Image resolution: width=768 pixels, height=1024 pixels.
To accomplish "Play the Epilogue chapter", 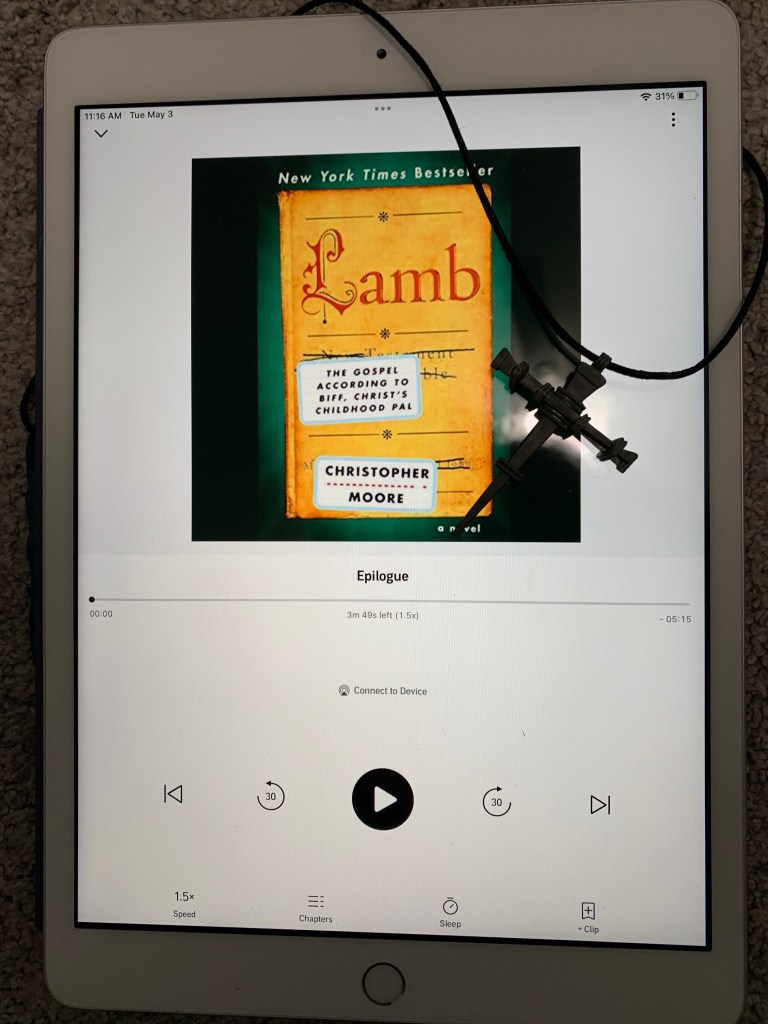I will (x=383, y=799).
